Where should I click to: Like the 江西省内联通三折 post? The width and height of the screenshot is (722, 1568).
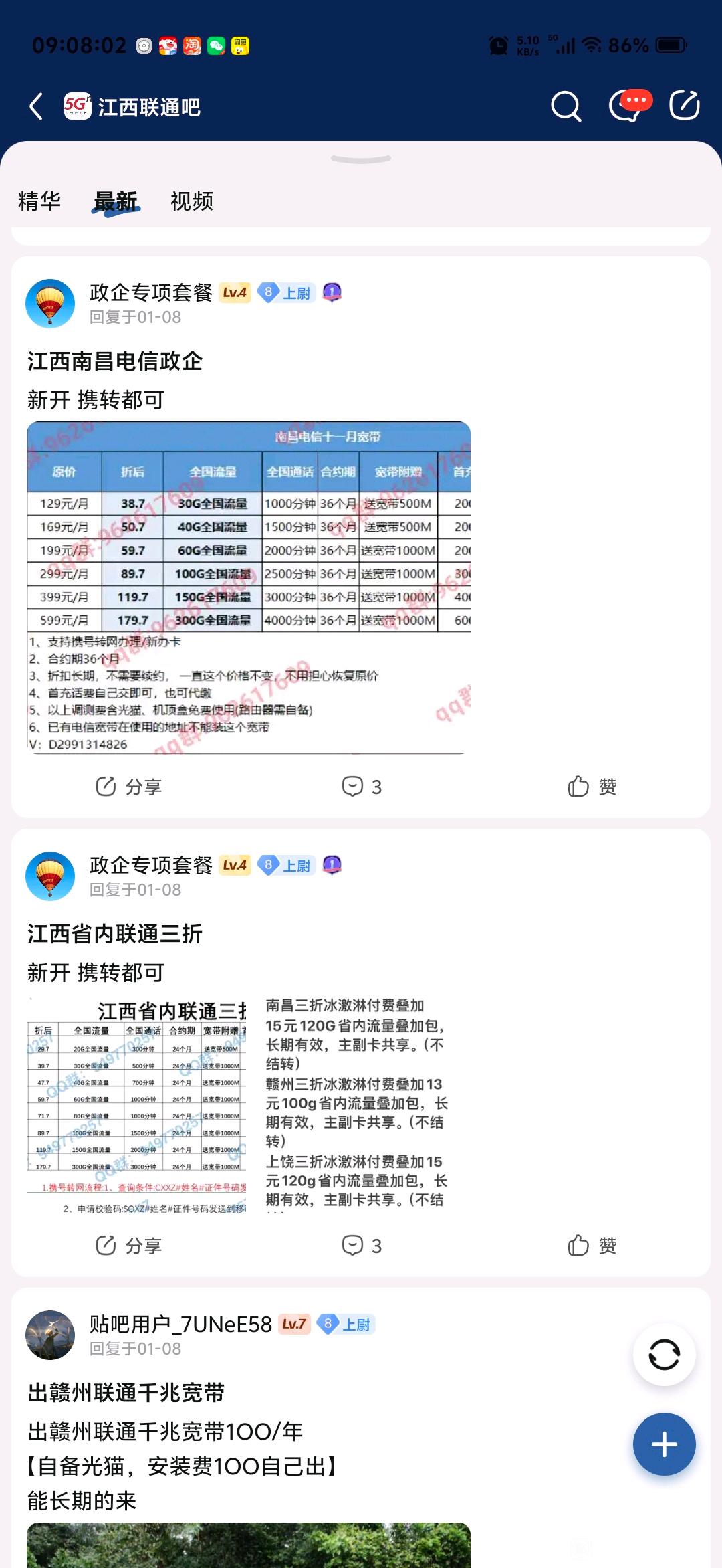pyautogui.click(x=592, y=1246)
